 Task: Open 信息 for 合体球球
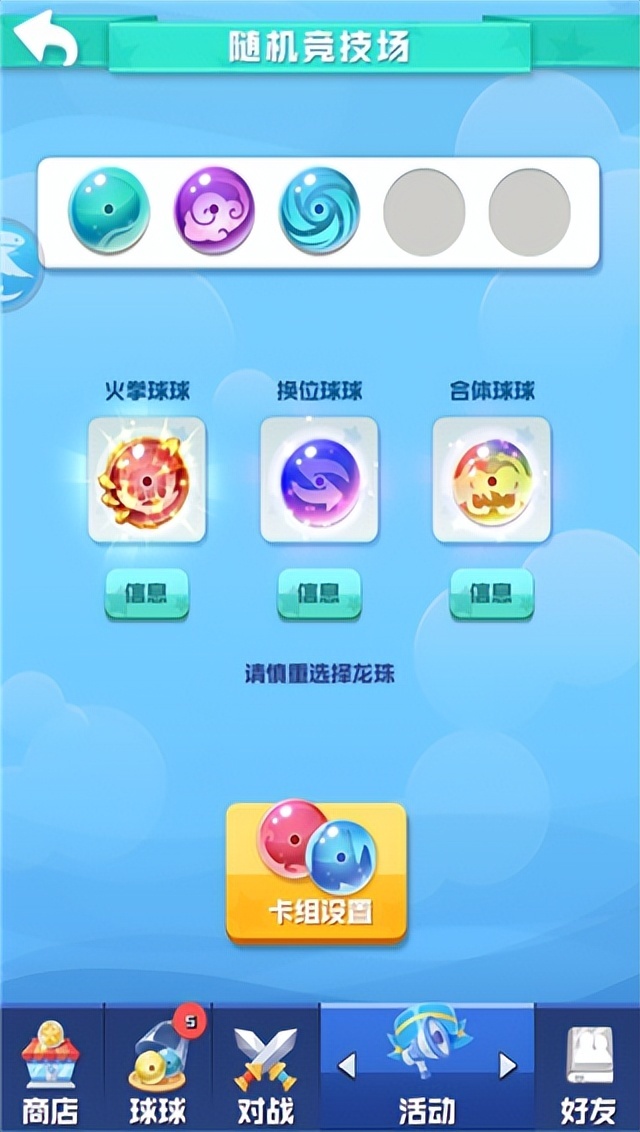click(x=491, y=594)
